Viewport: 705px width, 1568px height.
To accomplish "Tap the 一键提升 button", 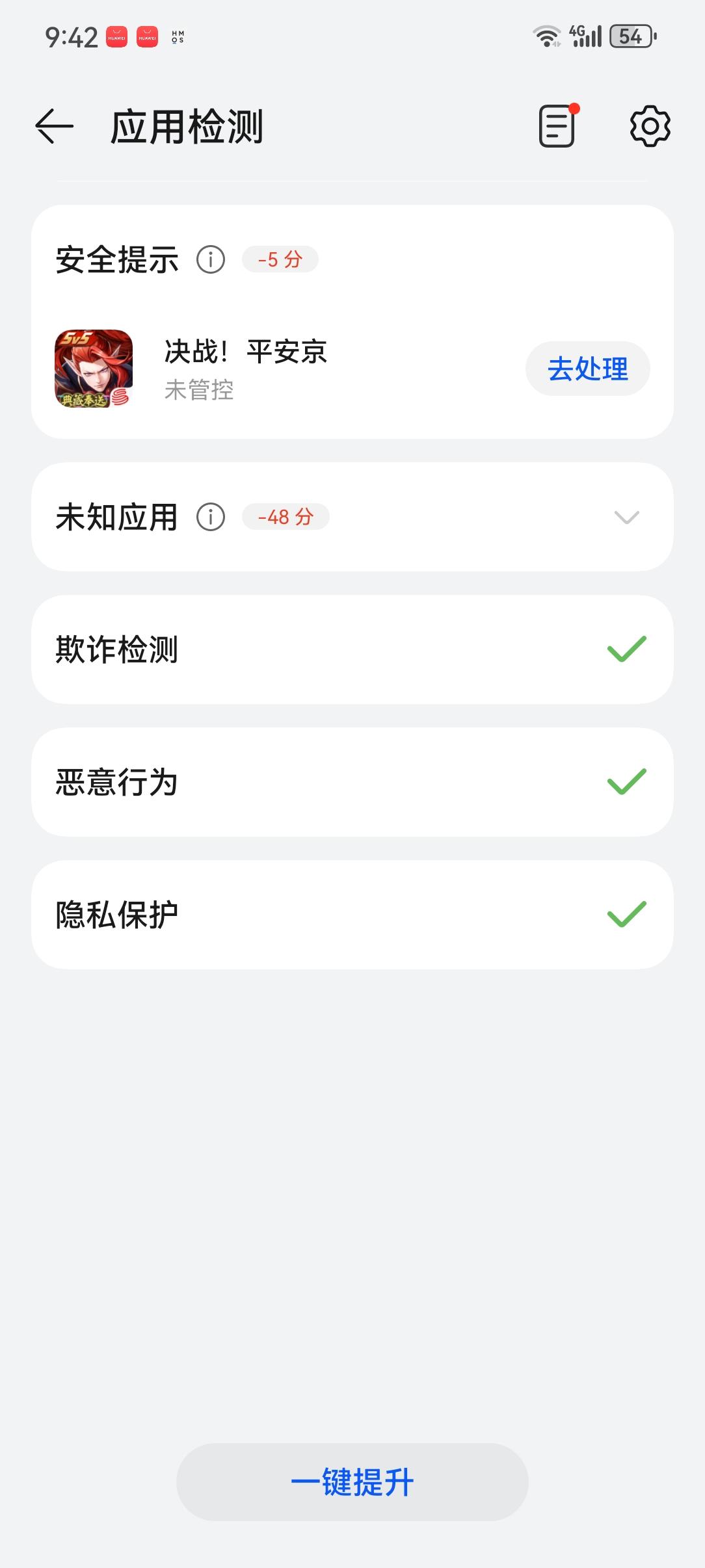I will click(352, 1482).
